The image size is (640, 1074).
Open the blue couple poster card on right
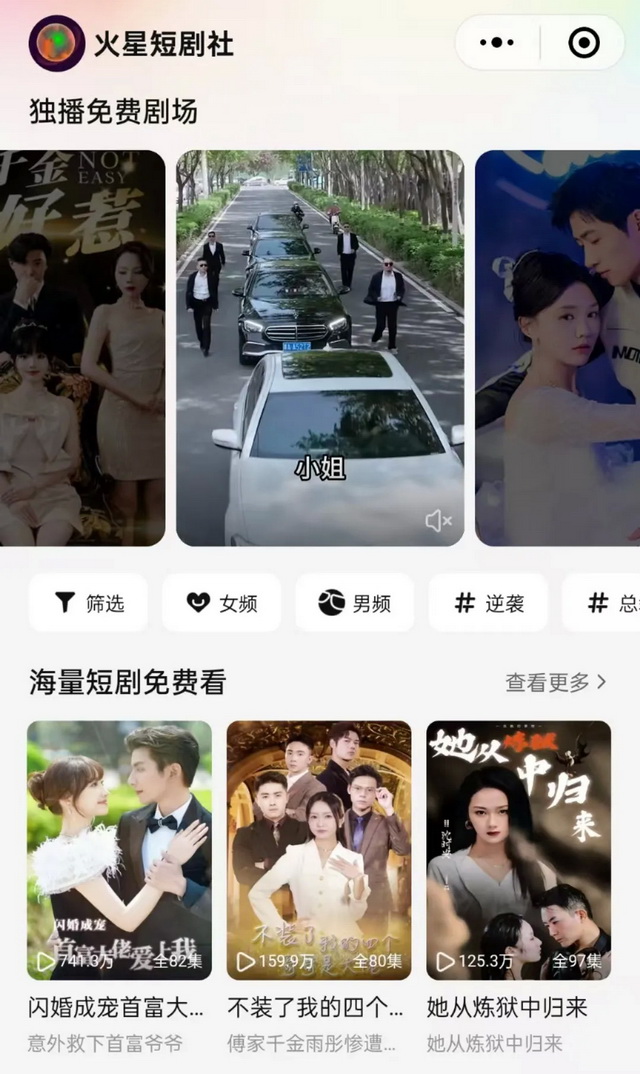tap(558, 348)
